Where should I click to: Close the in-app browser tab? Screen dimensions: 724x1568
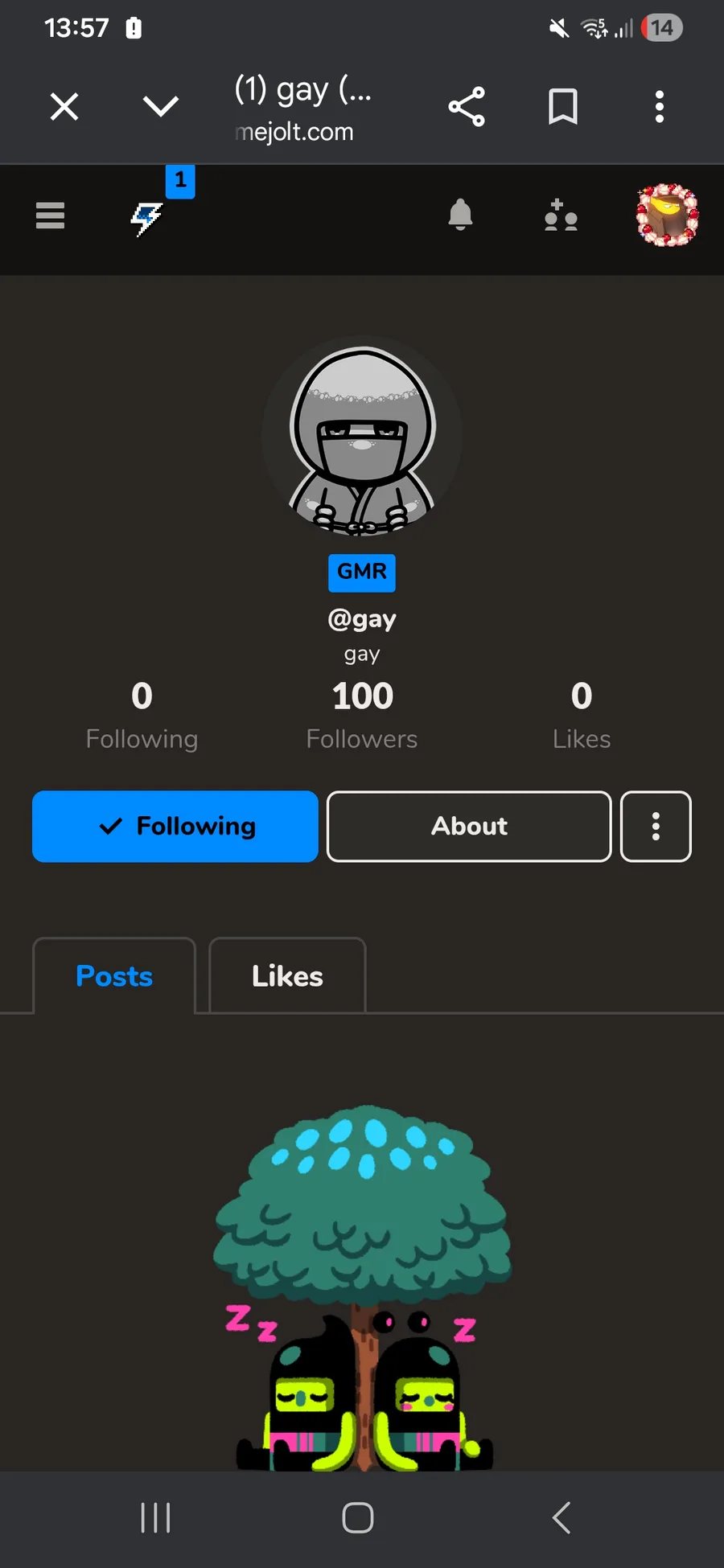64,106
